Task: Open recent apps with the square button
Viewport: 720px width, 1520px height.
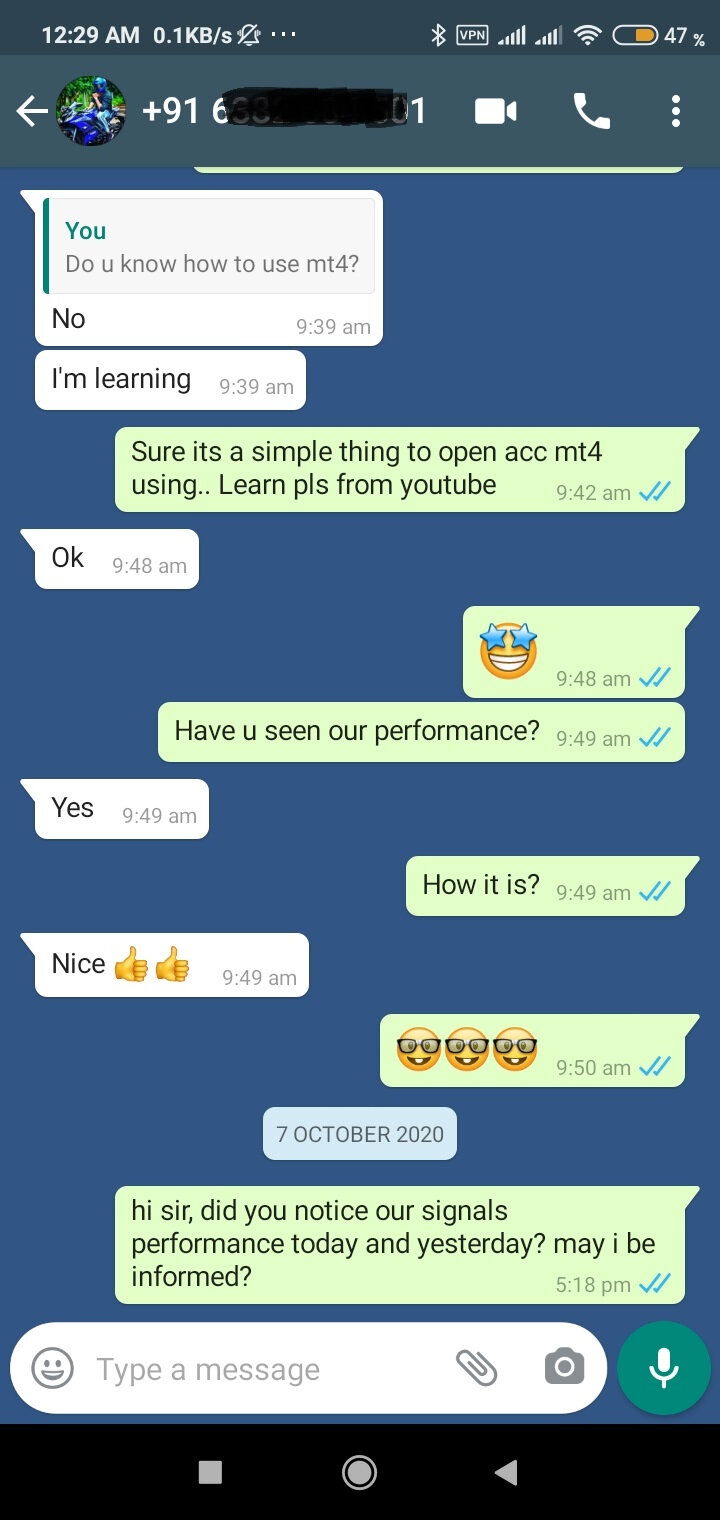Action: click(x=210, y=1471)
